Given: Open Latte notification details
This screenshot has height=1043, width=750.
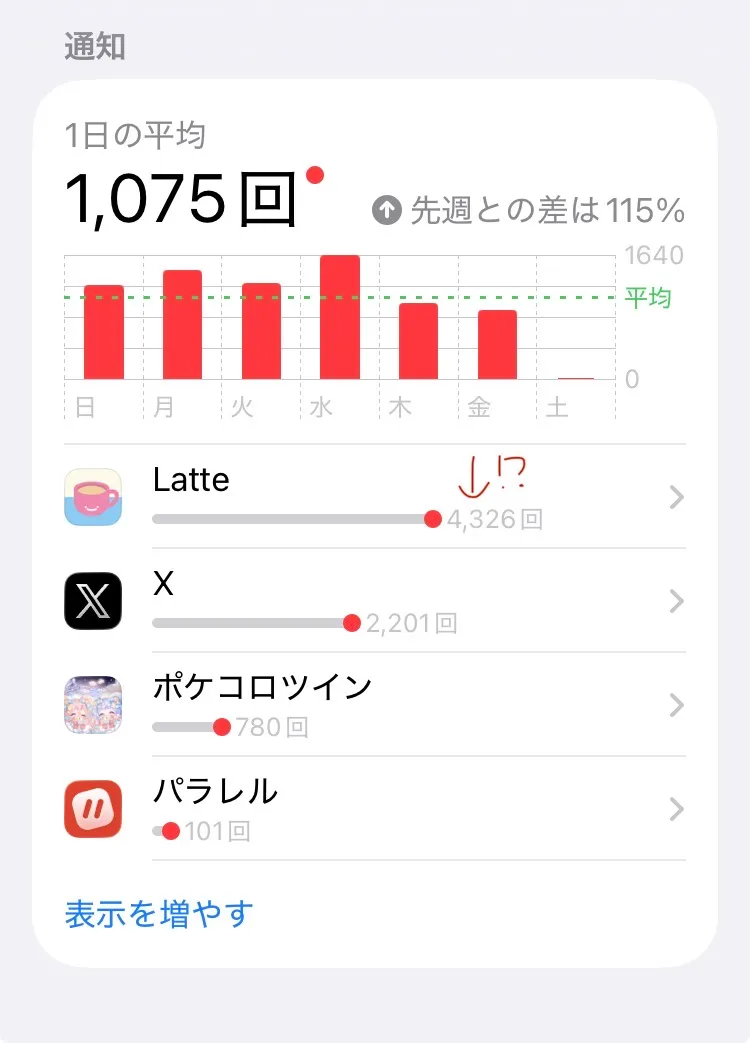Looking at the screenshot, I should click(x=375, y=497).
